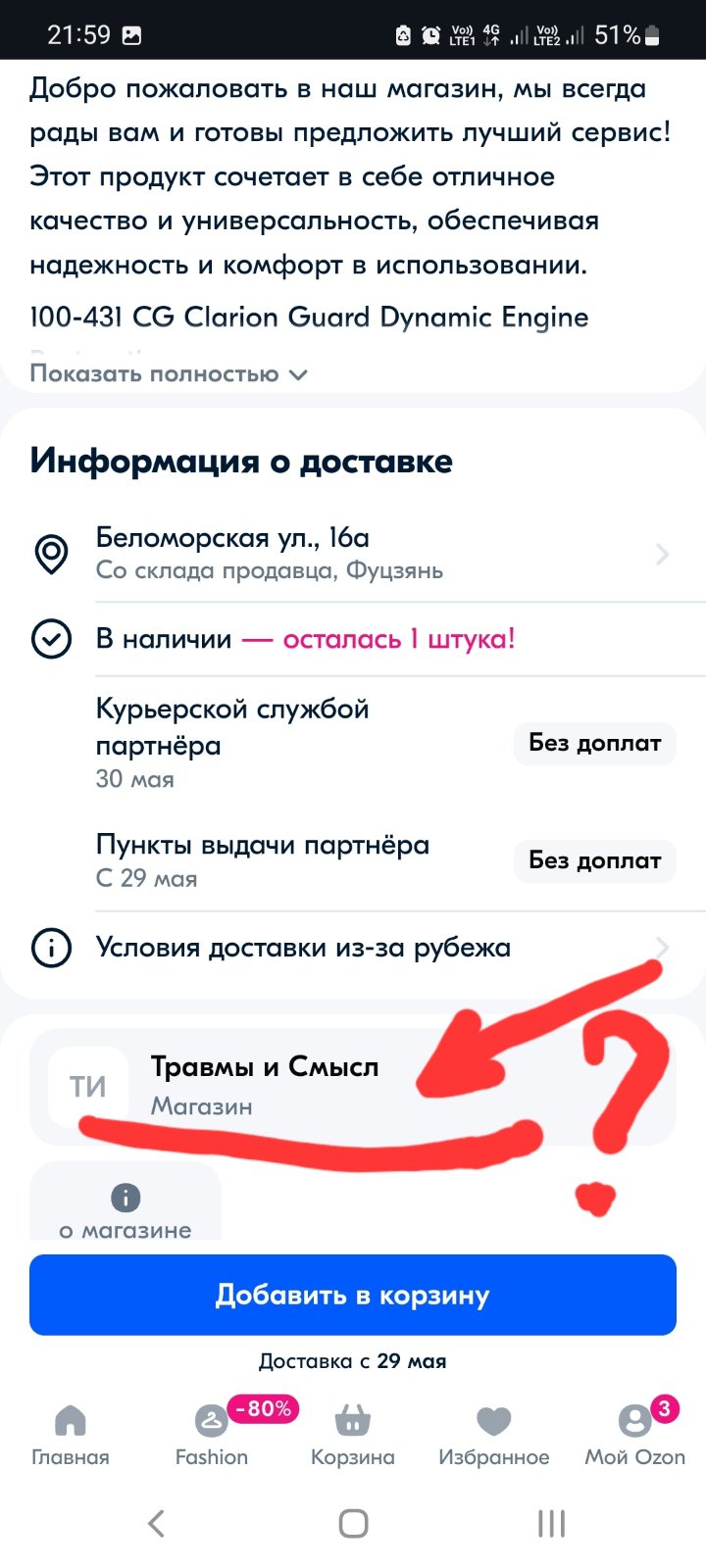706x1568 pixels.
Task: Open the system recent apps view
Action: pos(551,1523)
